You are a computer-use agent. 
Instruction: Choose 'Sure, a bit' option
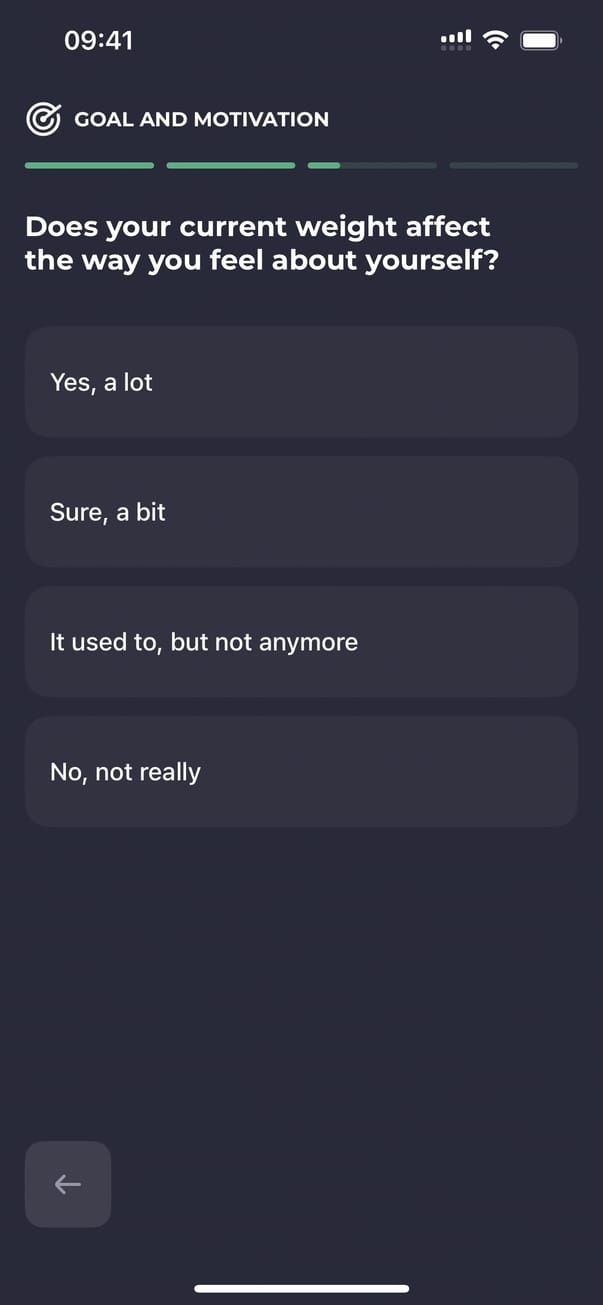click(300, 512)
